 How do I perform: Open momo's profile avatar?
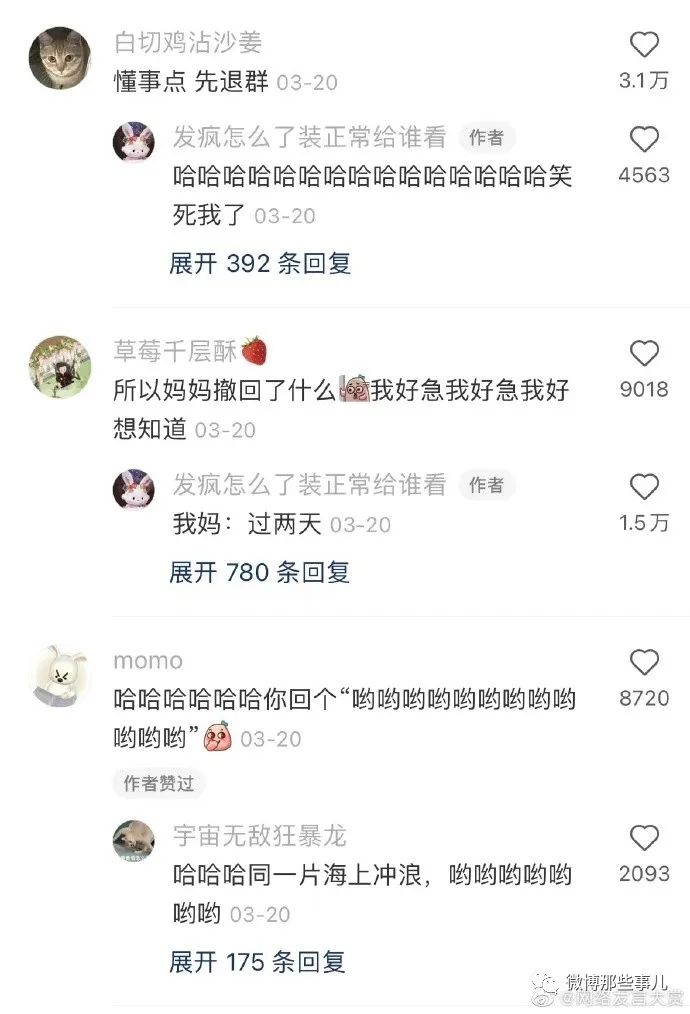(x=60, y=675)
